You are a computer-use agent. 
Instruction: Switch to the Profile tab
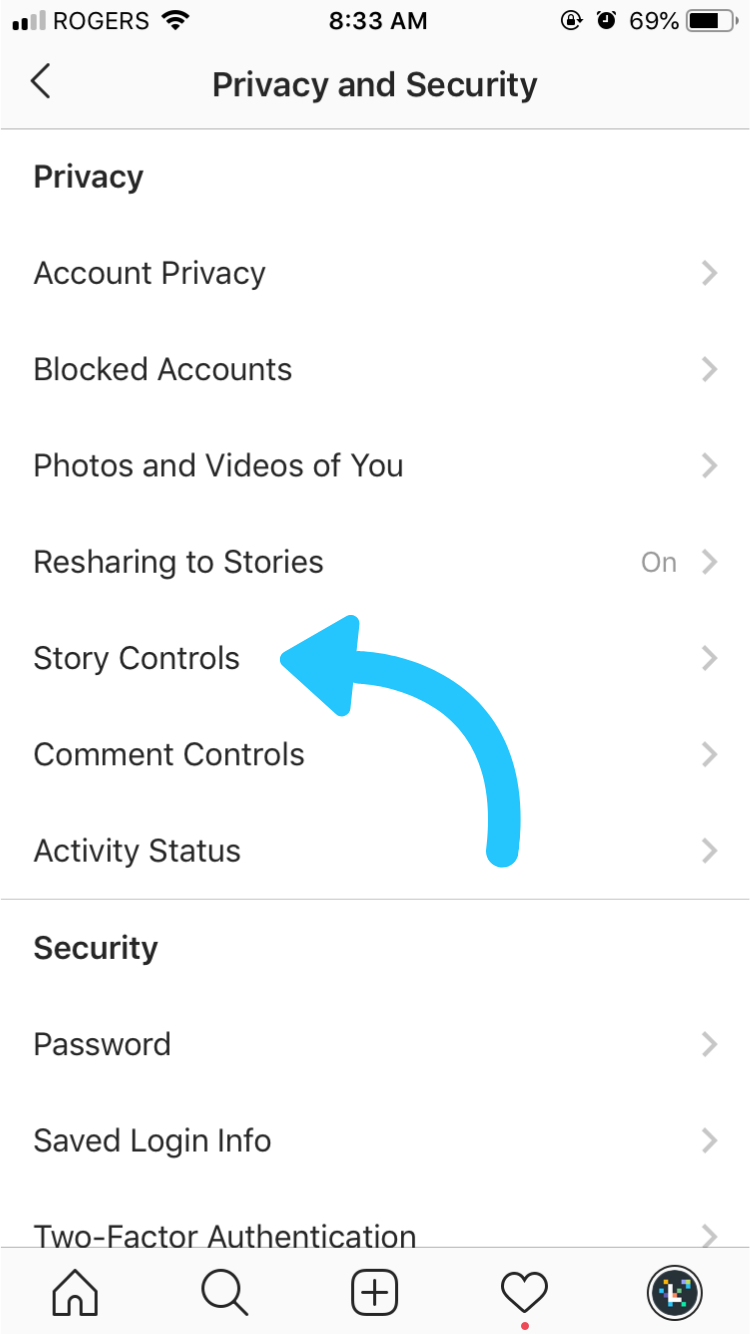pos(674,1293)
